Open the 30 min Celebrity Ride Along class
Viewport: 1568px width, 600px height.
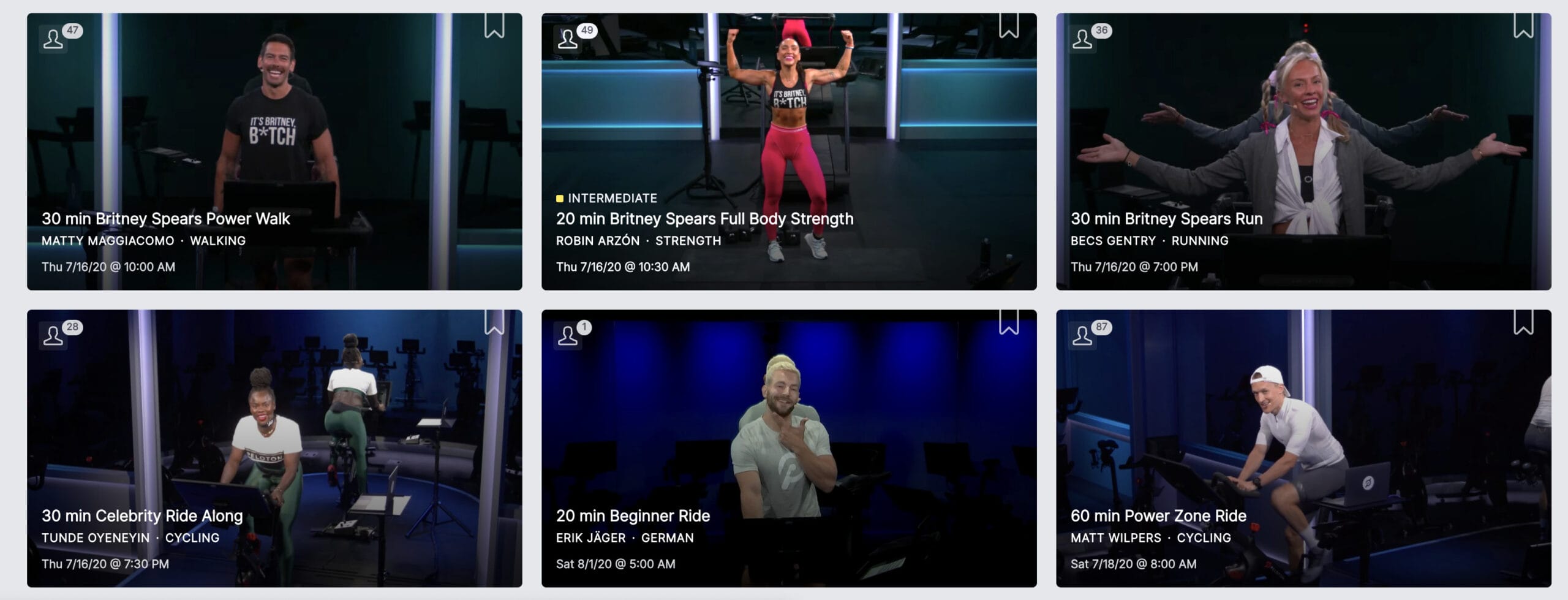pos(142,516)
